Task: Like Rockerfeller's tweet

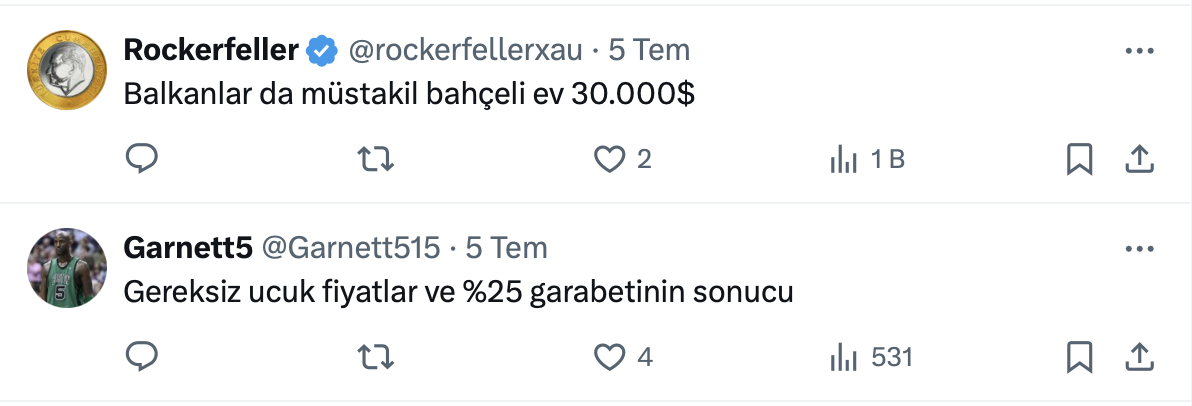Action: (x=609, y=159)
